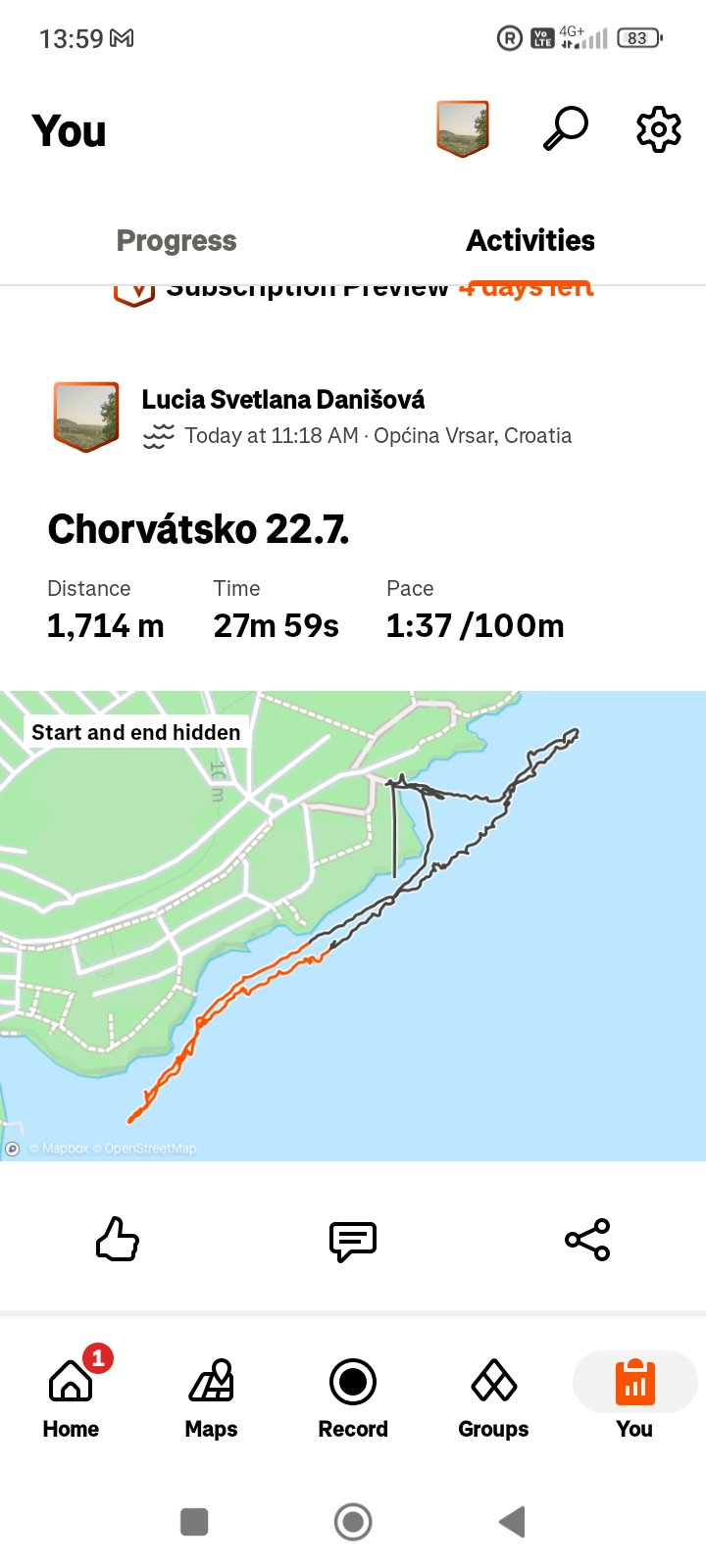The width and height of the screenshot is (706, 1568).
Task: Open the Chorvátsko 22.7. activity
Action: pos(198,530)
